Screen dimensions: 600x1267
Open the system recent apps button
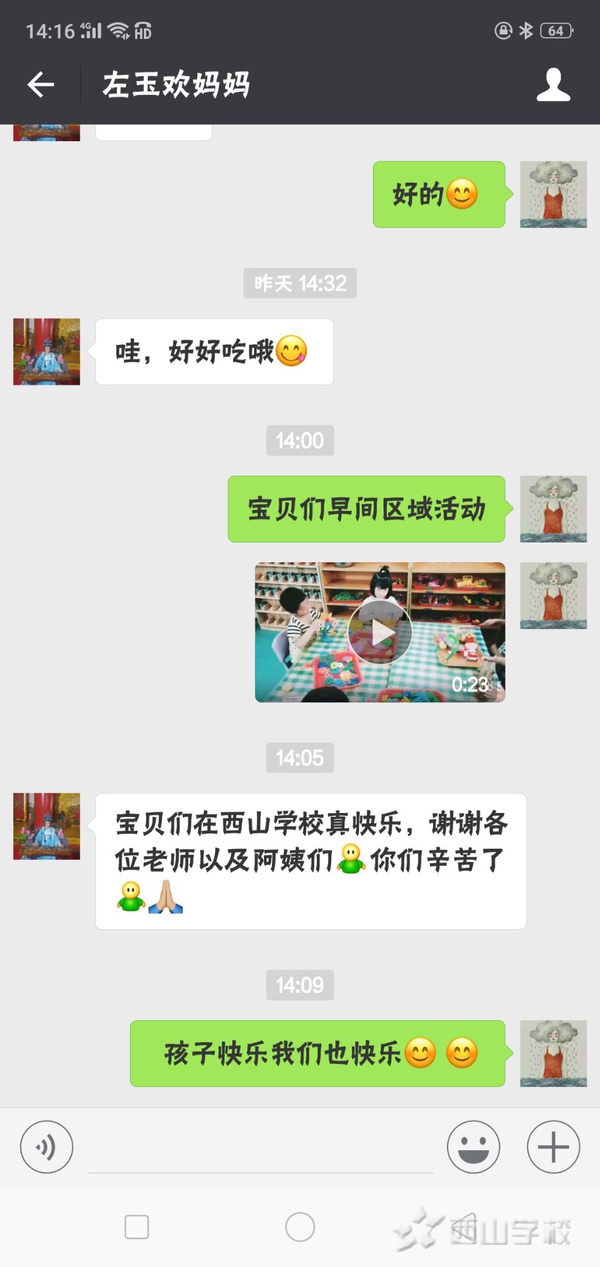(x=137, y=1227)
